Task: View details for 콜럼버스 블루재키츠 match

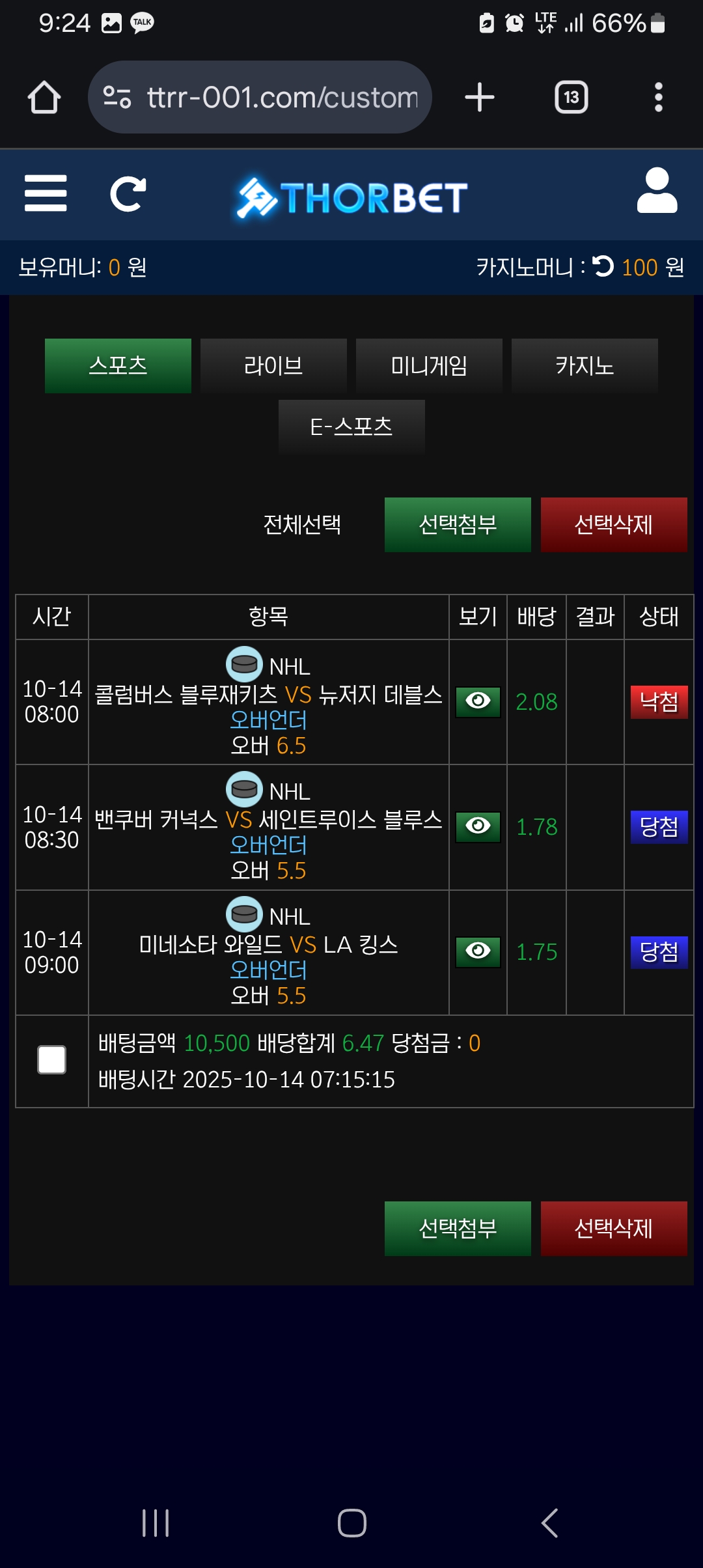Action: [x=478, y=702]
